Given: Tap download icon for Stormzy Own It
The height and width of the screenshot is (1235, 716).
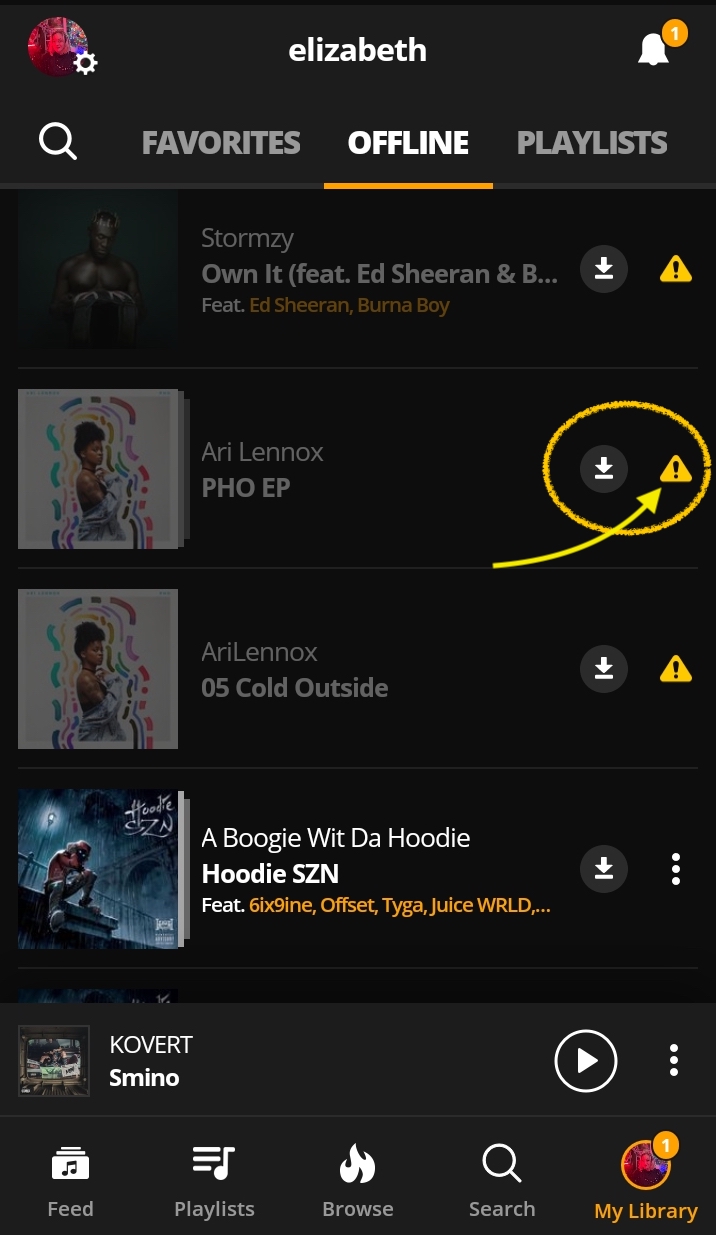Looking at the screenshot, I should [604, 268].
